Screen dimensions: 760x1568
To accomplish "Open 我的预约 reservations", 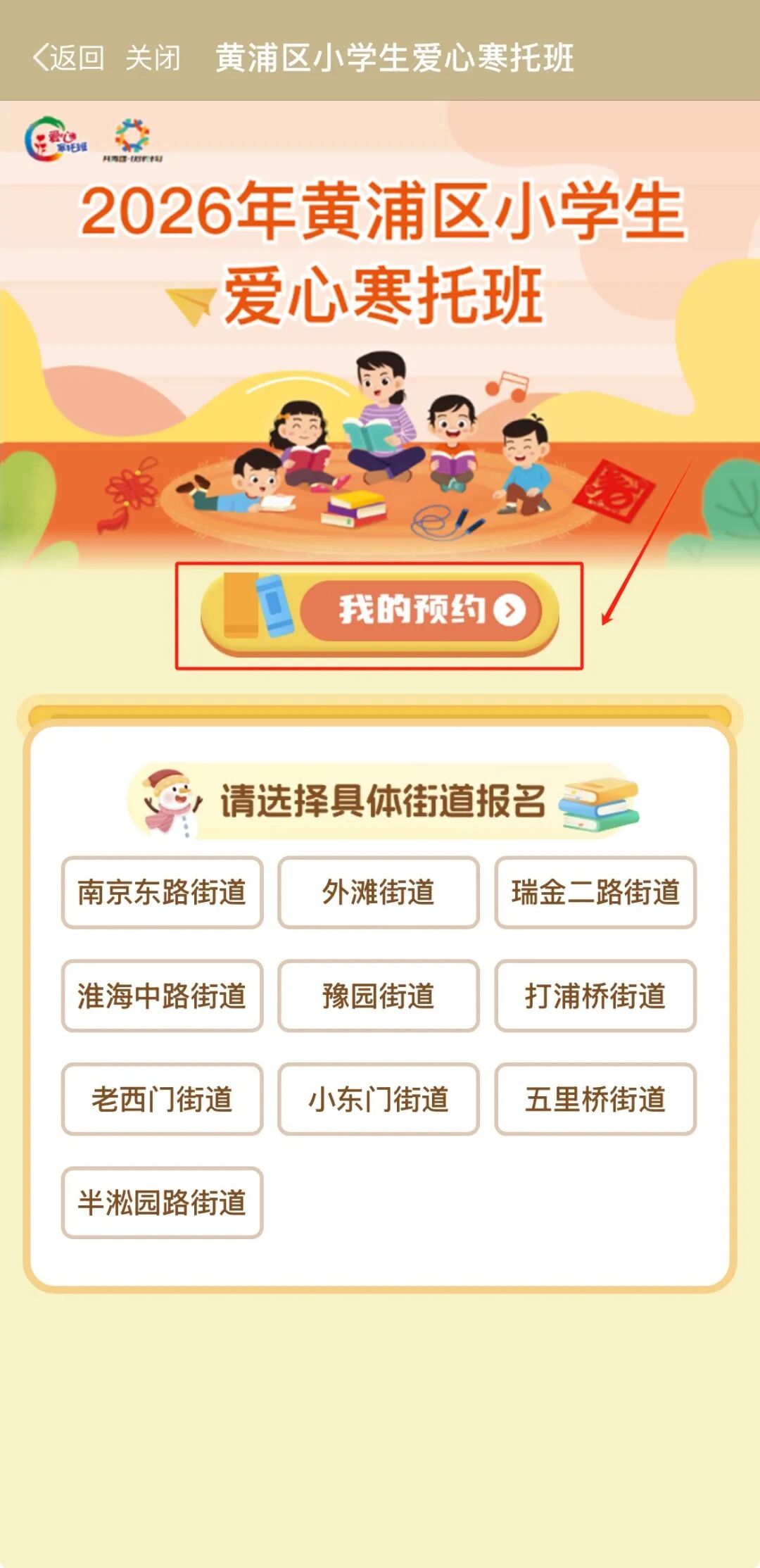I will click(421, 610).
